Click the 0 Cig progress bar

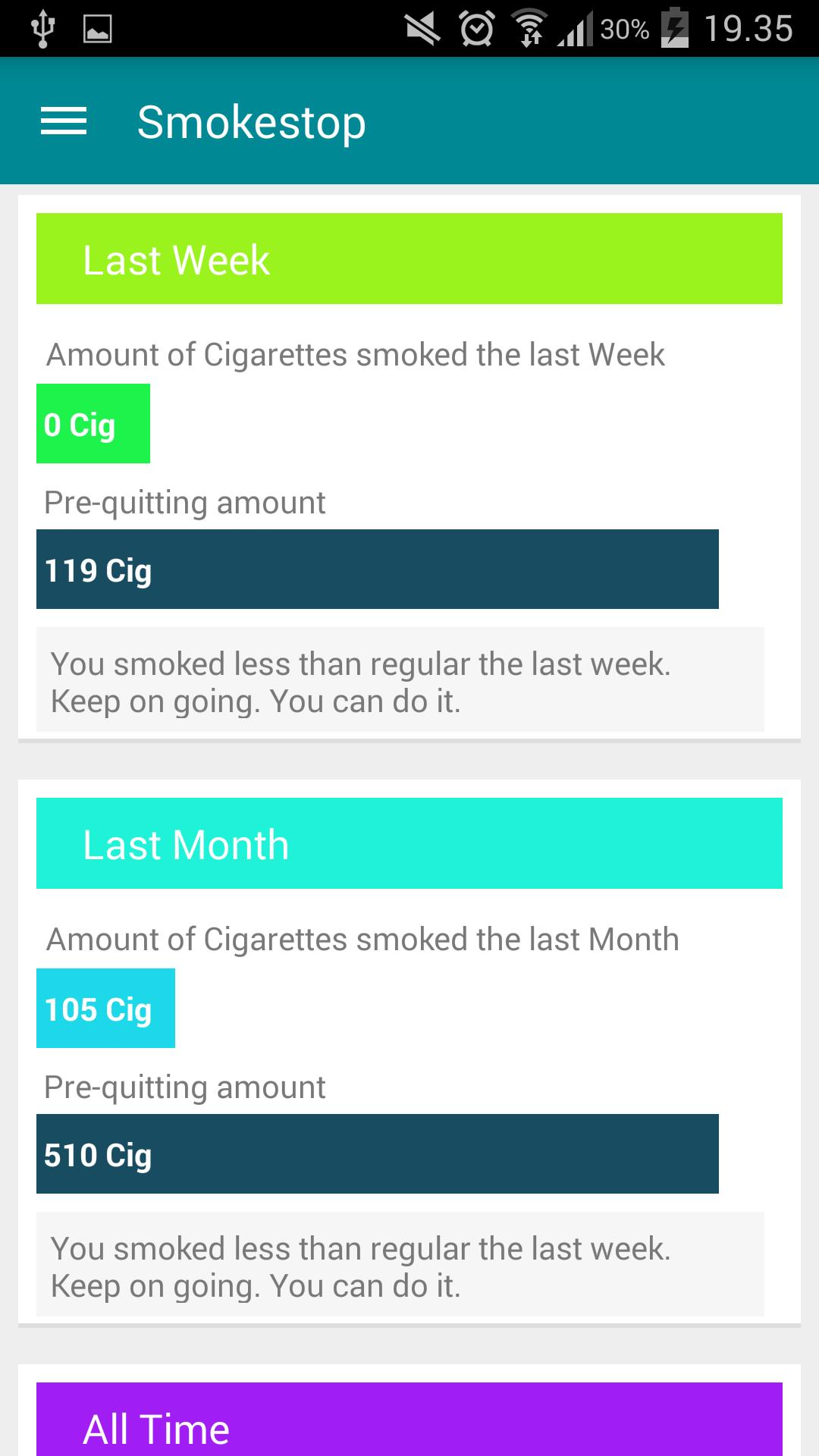[x=93, y=423]
